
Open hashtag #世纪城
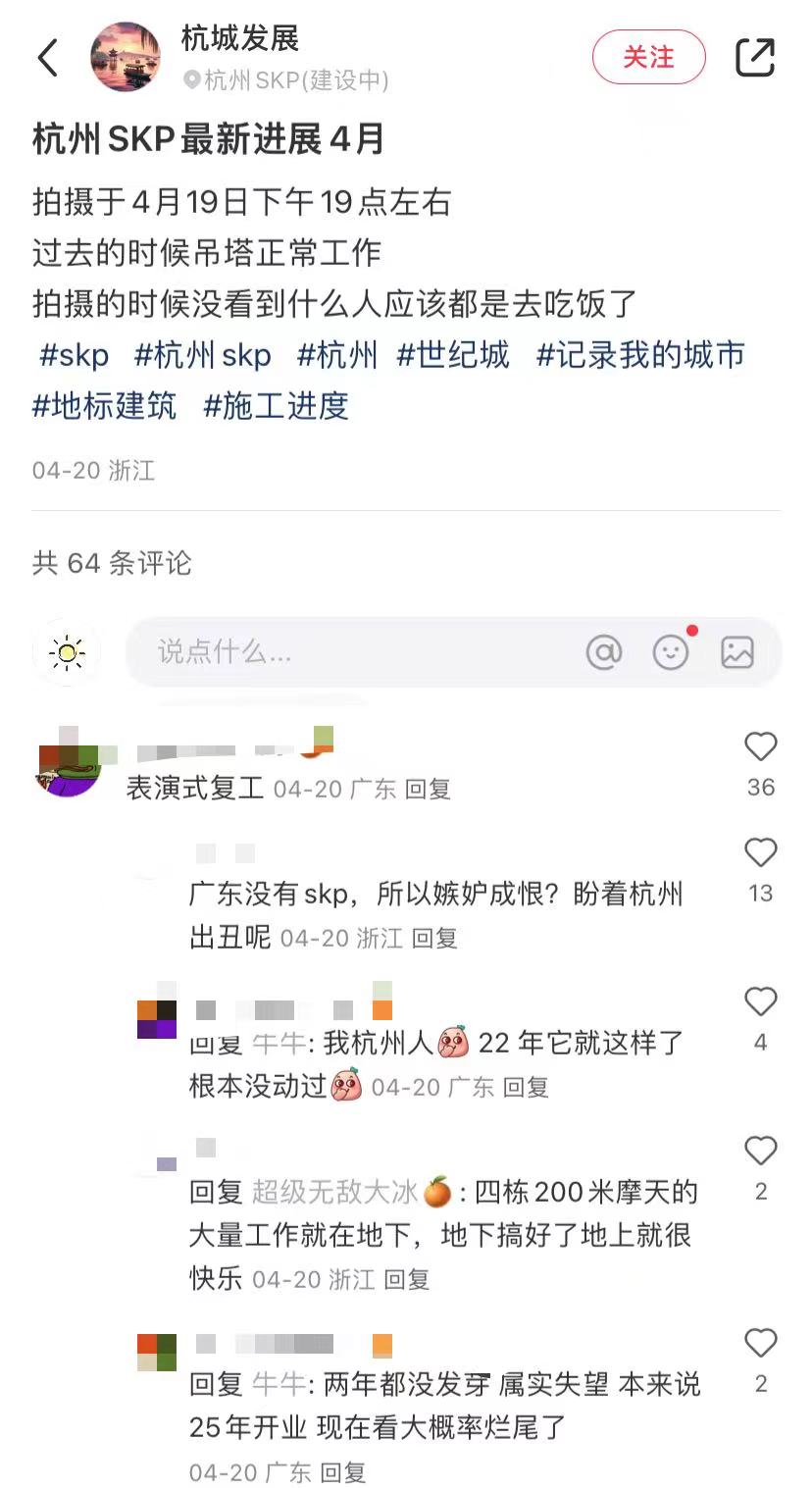453,354
